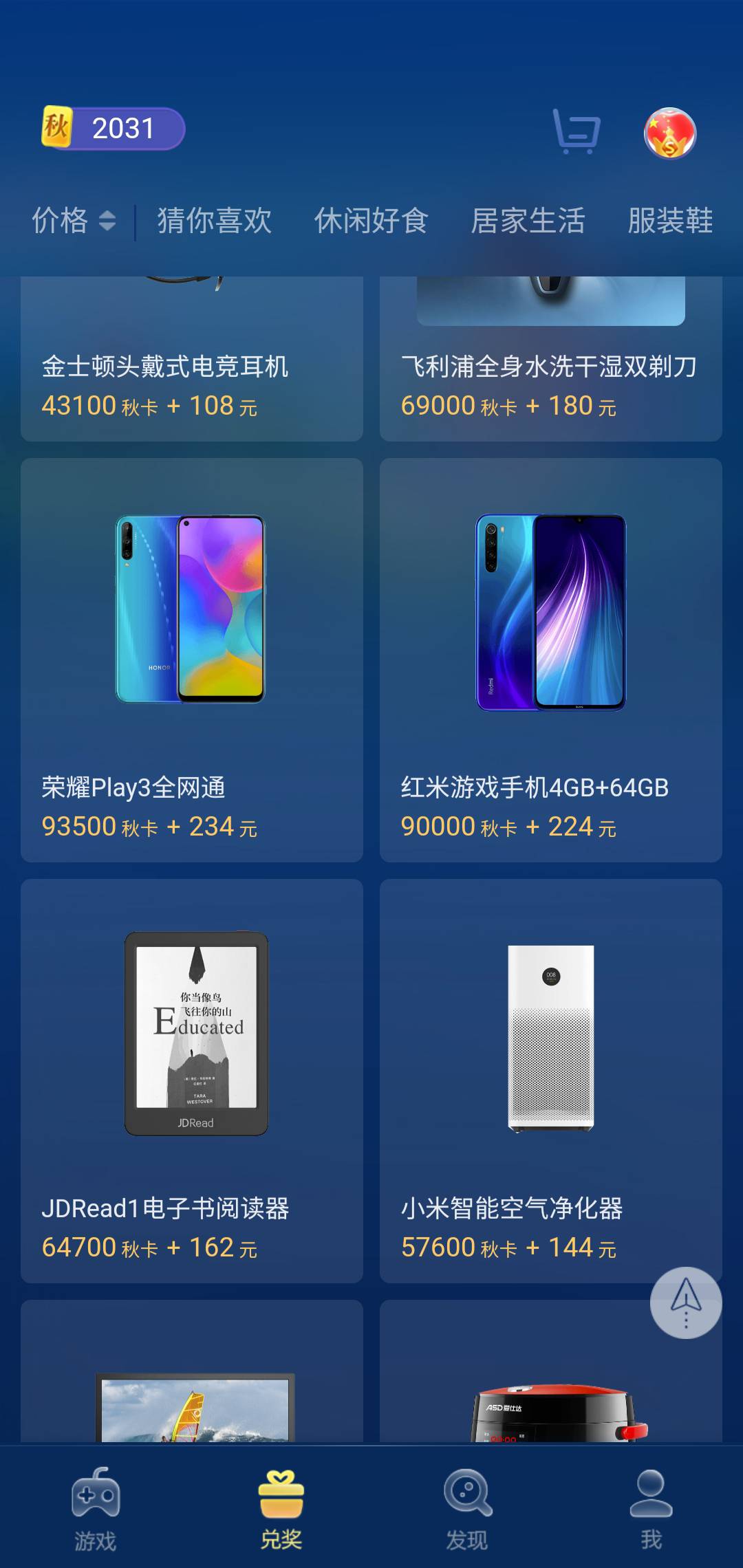Toggle the 价格 price sort order
This screenshot has height=1568, width=743.
(x=72, y=220)
